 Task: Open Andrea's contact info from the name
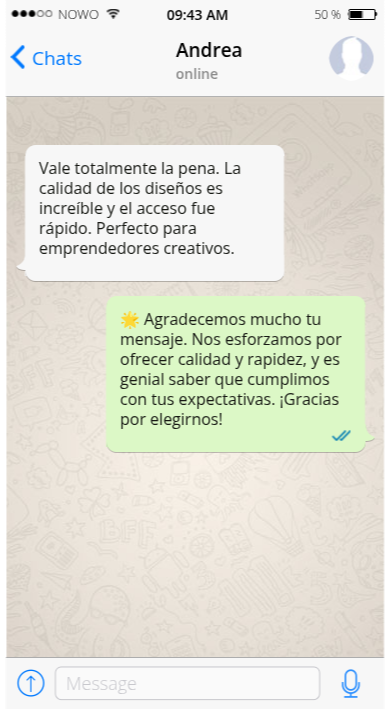[x=208, y=50]
